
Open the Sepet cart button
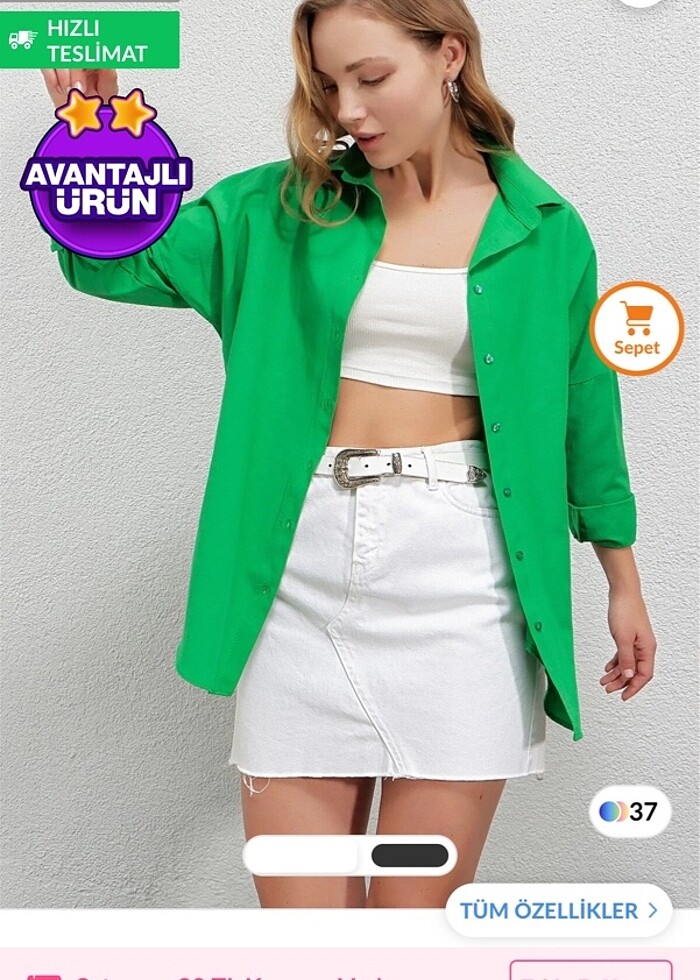point(637,328)
